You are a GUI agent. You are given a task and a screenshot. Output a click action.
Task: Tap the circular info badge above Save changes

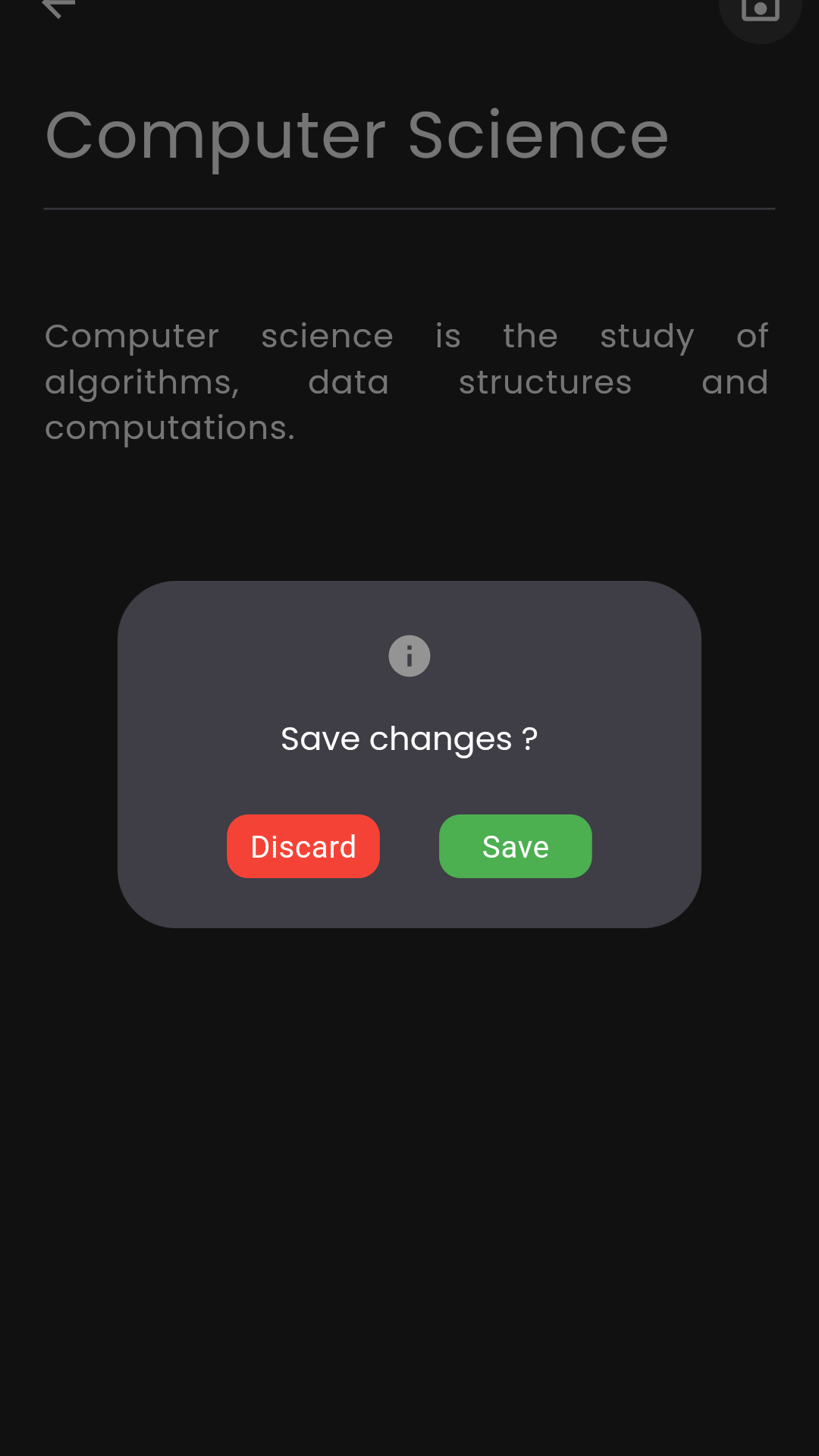(409, 655)
